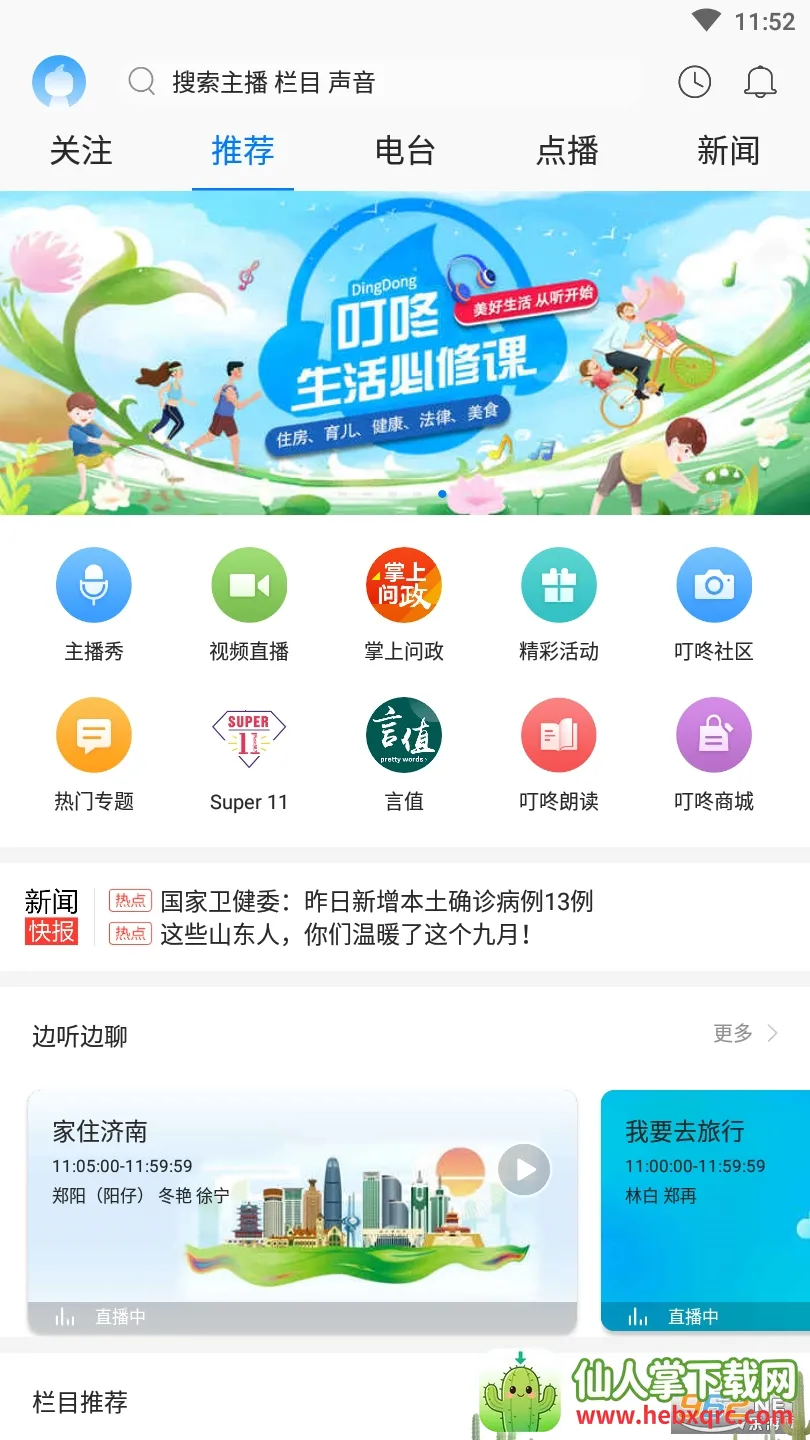Switch to the 电台 tab

point(404,150)
